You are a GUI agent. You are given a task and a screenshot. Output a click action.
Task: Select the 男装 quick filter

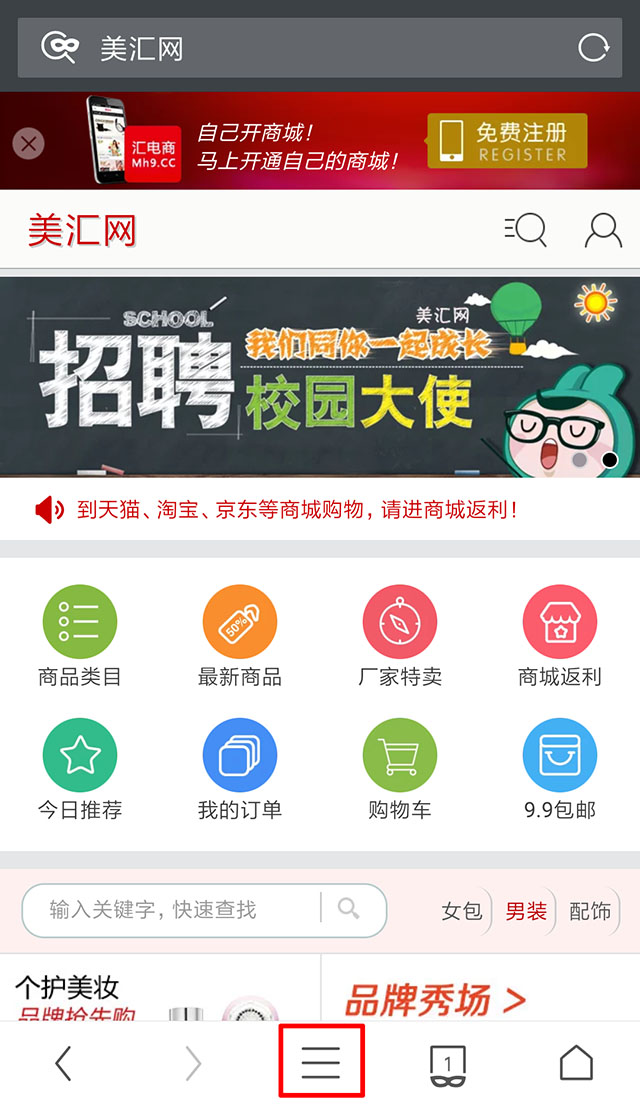tap(525, 911)
